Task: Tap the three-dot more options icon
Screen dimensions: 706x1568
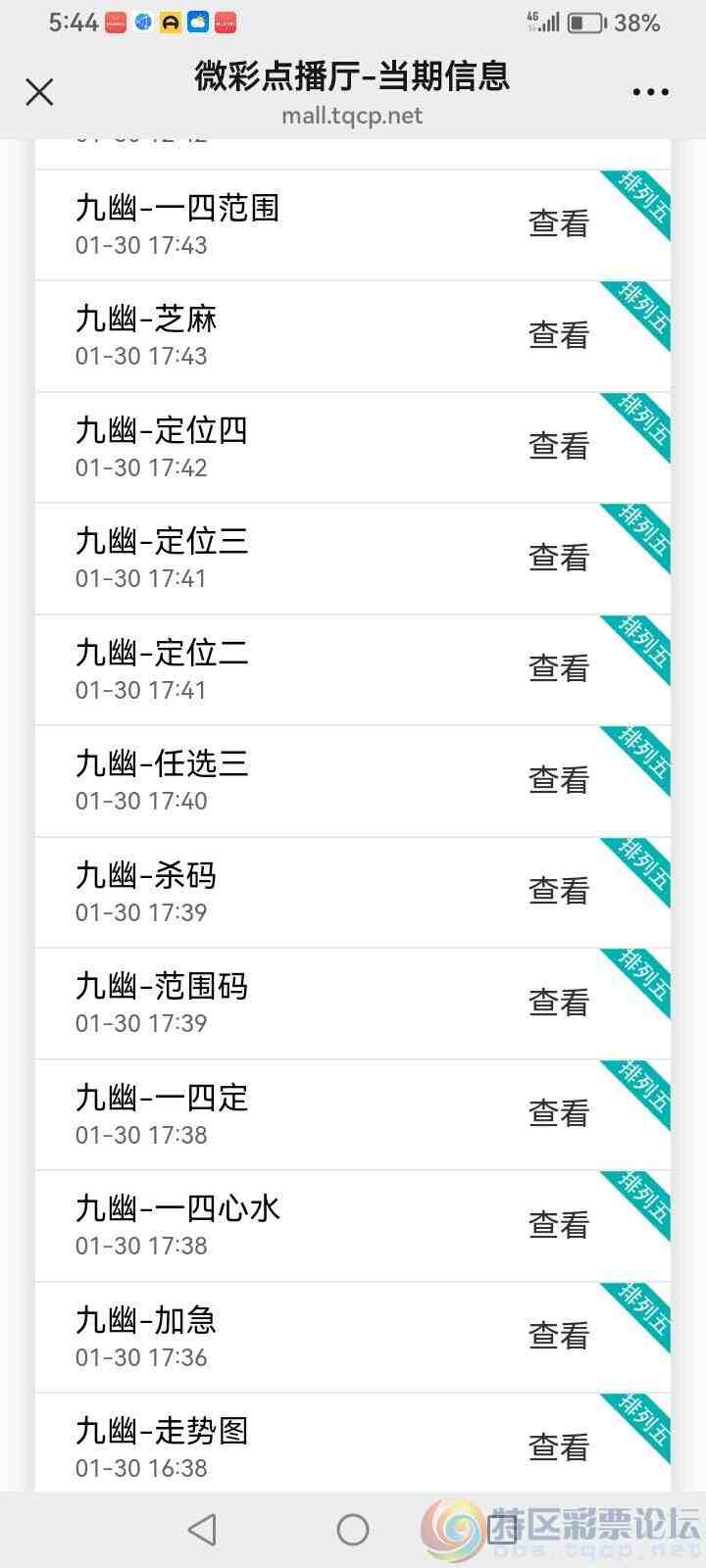Action: pyautogui.click(x=650, y=91)
